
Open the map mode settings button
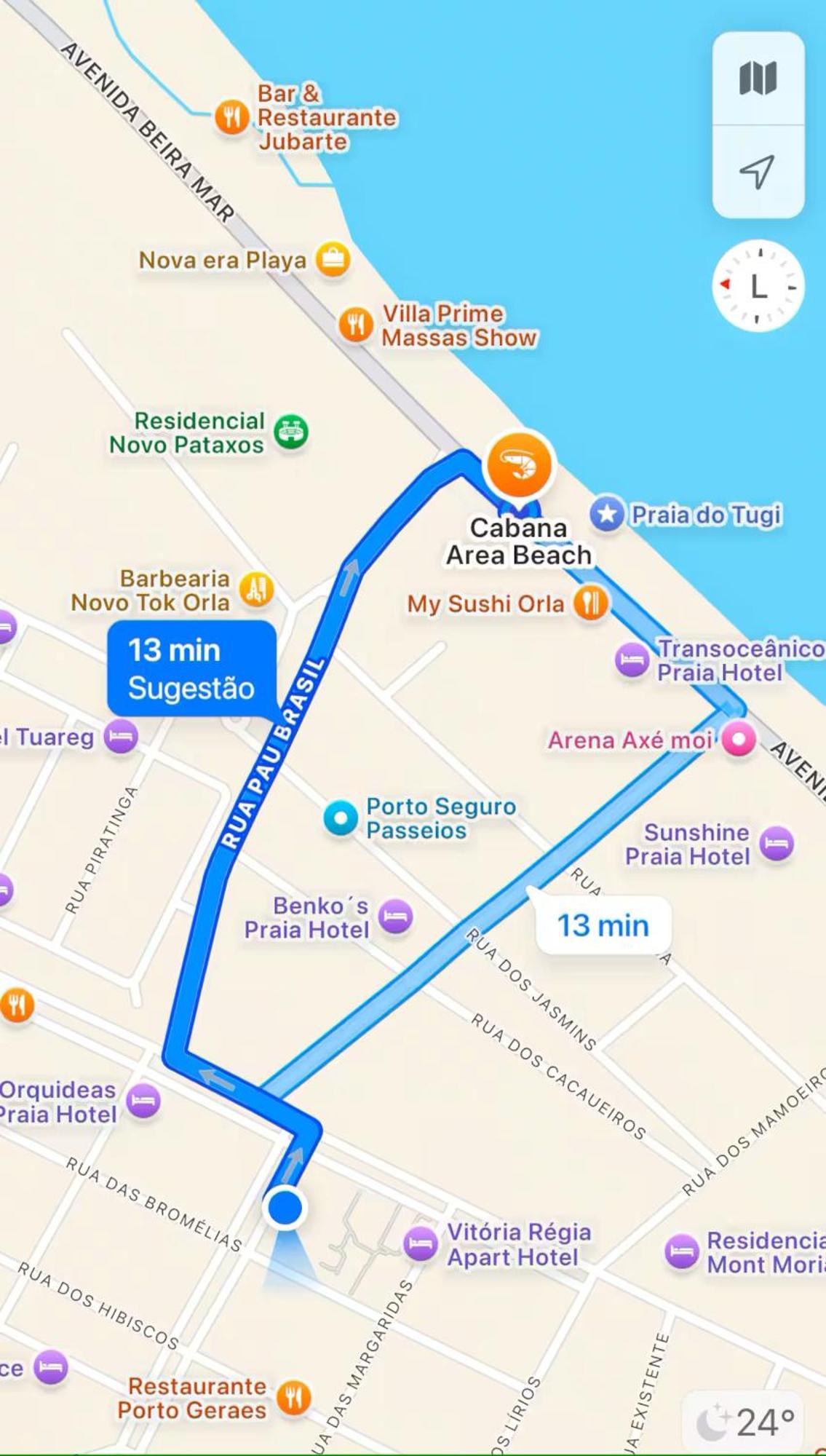tap(758, 78)
